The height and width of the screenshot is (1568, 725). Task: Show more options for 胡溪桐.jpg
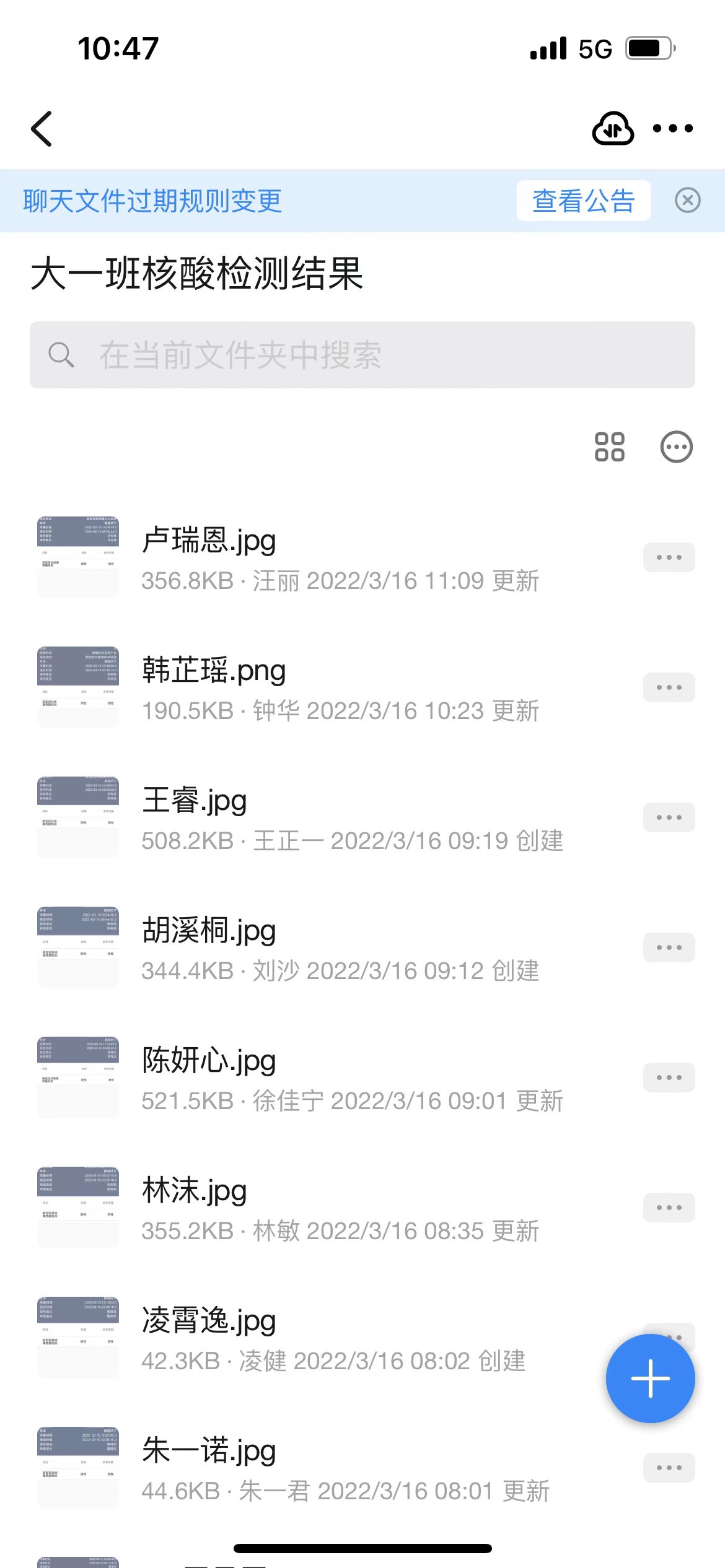[x=669, y=947]
